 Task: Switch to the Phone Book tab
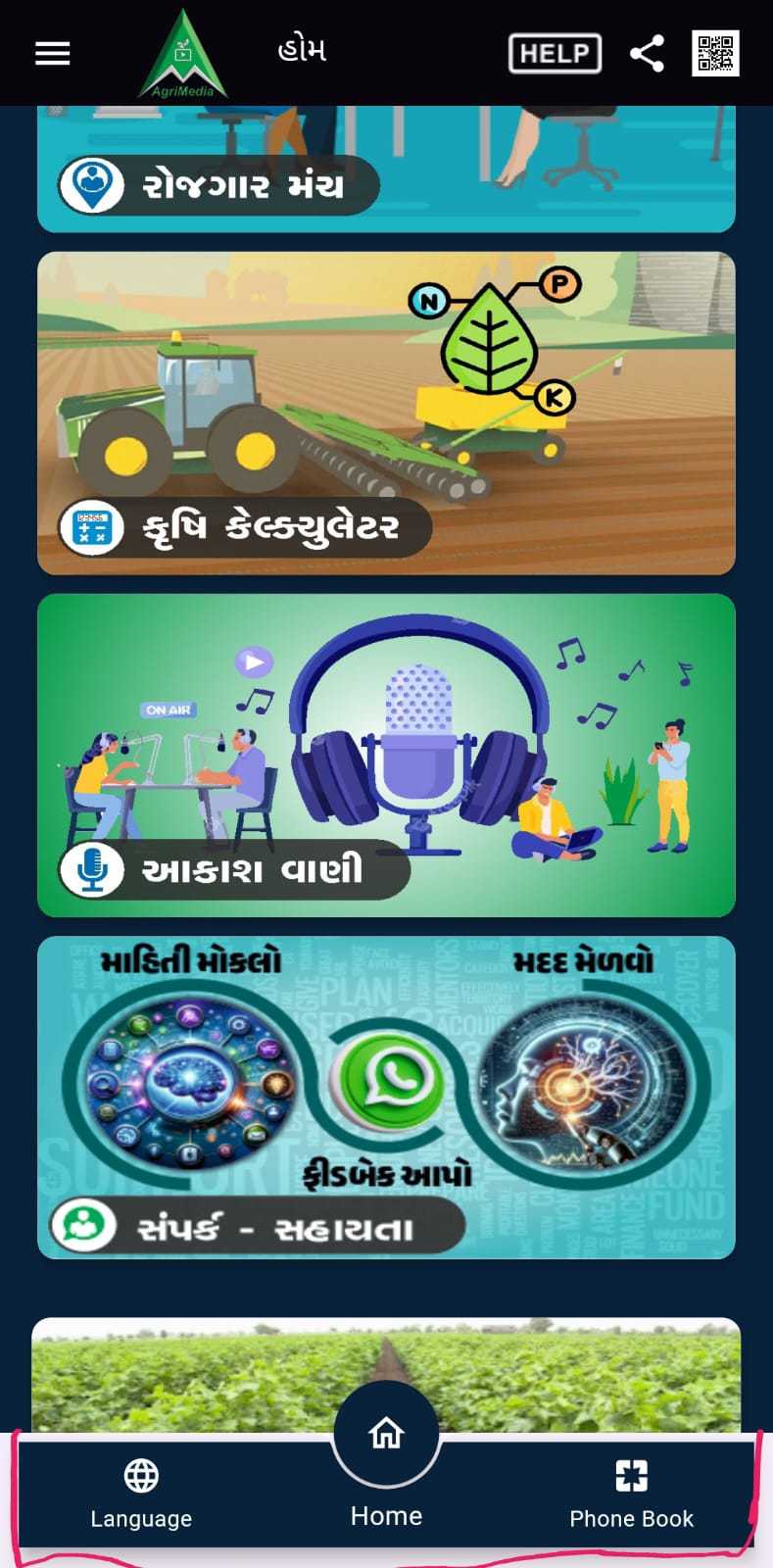631,1494
